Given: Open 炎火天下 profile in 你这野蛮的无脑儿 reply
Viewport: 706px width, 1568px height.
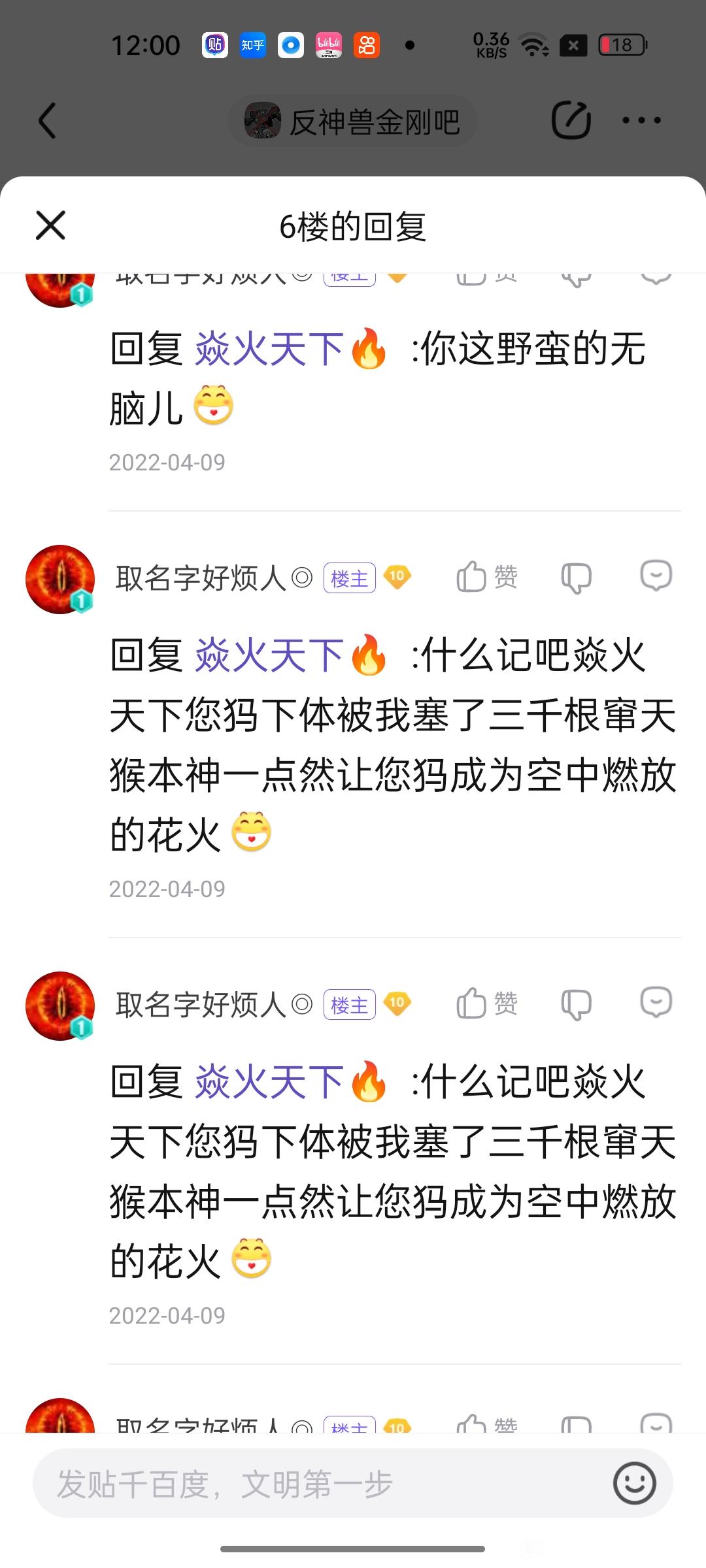Looking at the screenshot, I should point(269,348).
